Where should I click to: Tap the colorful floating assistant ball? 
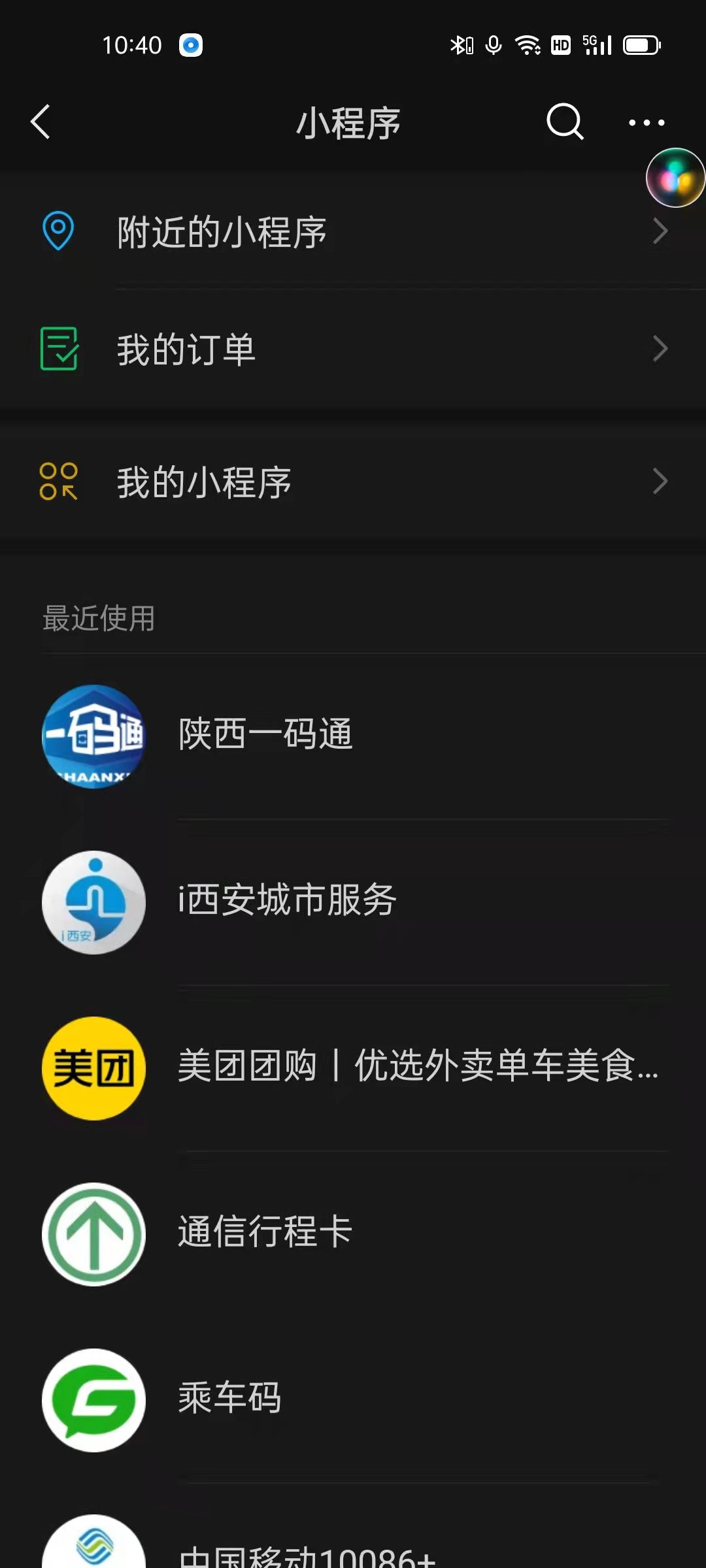(675, 178)
